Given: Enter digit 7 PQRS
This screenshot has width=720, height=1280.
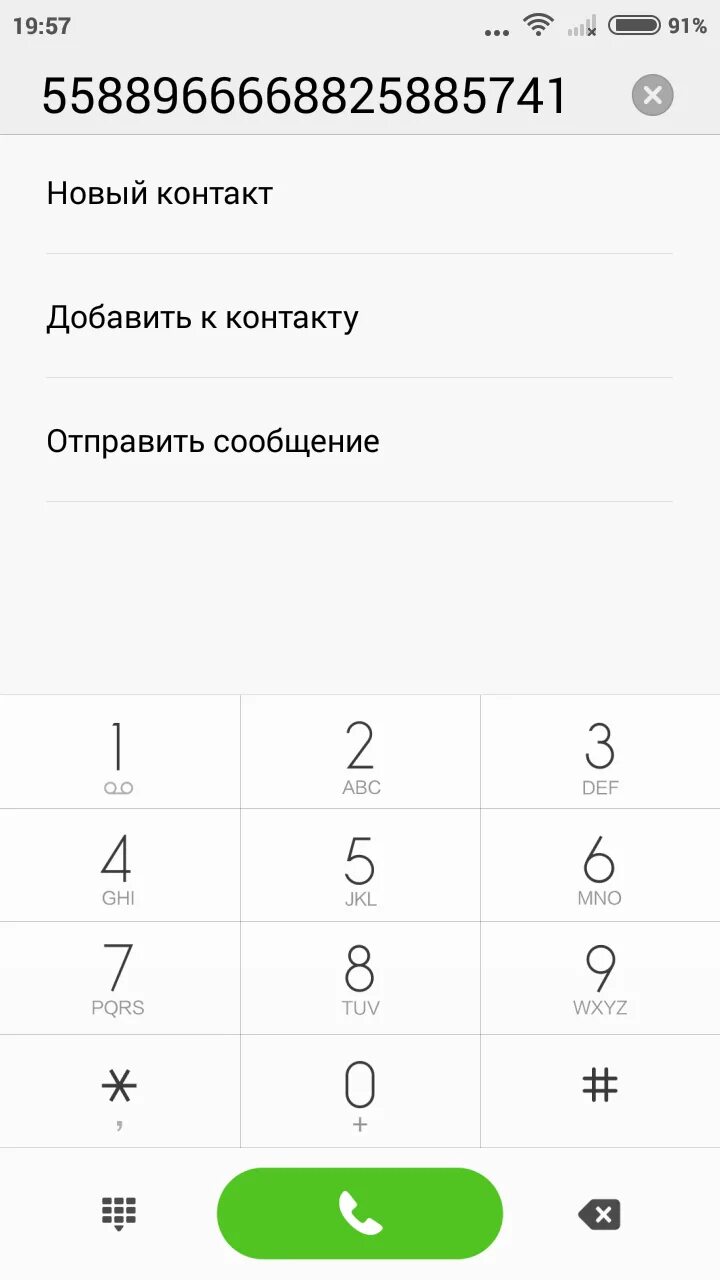Looking at the screenshot, I should 119,978.
